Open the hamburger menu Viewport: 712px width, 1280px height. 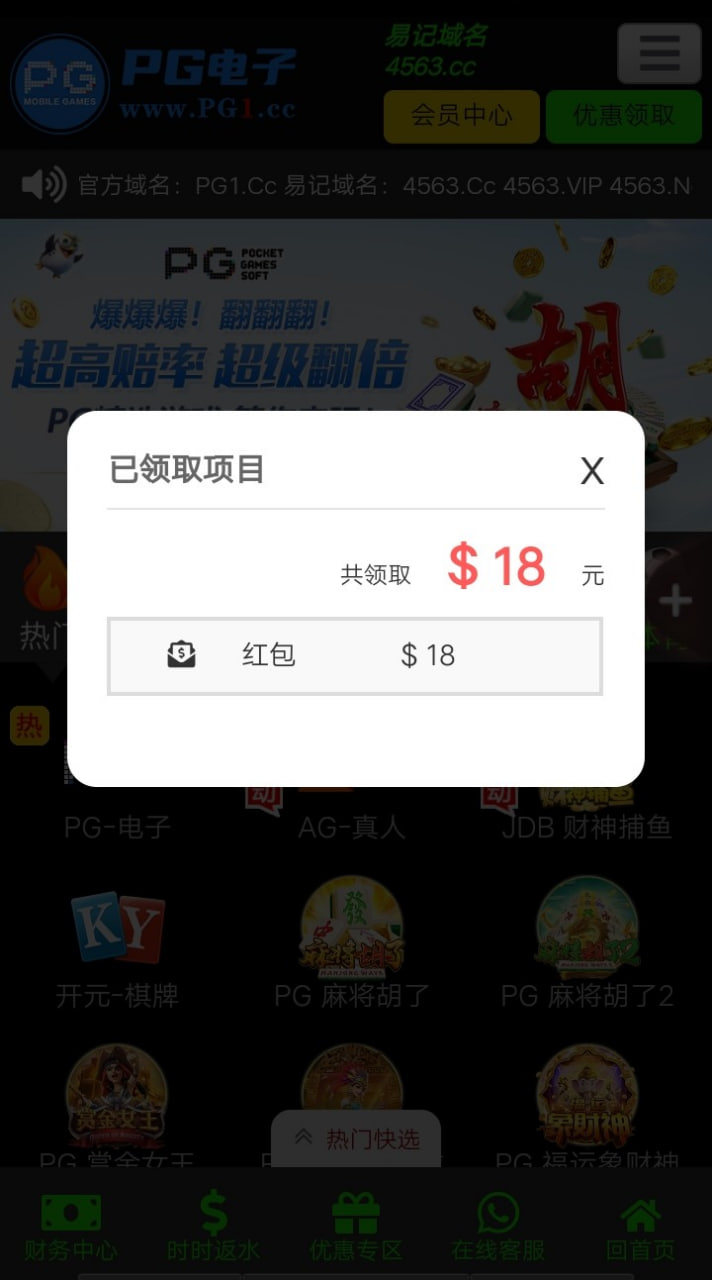[x=659, y=53]
